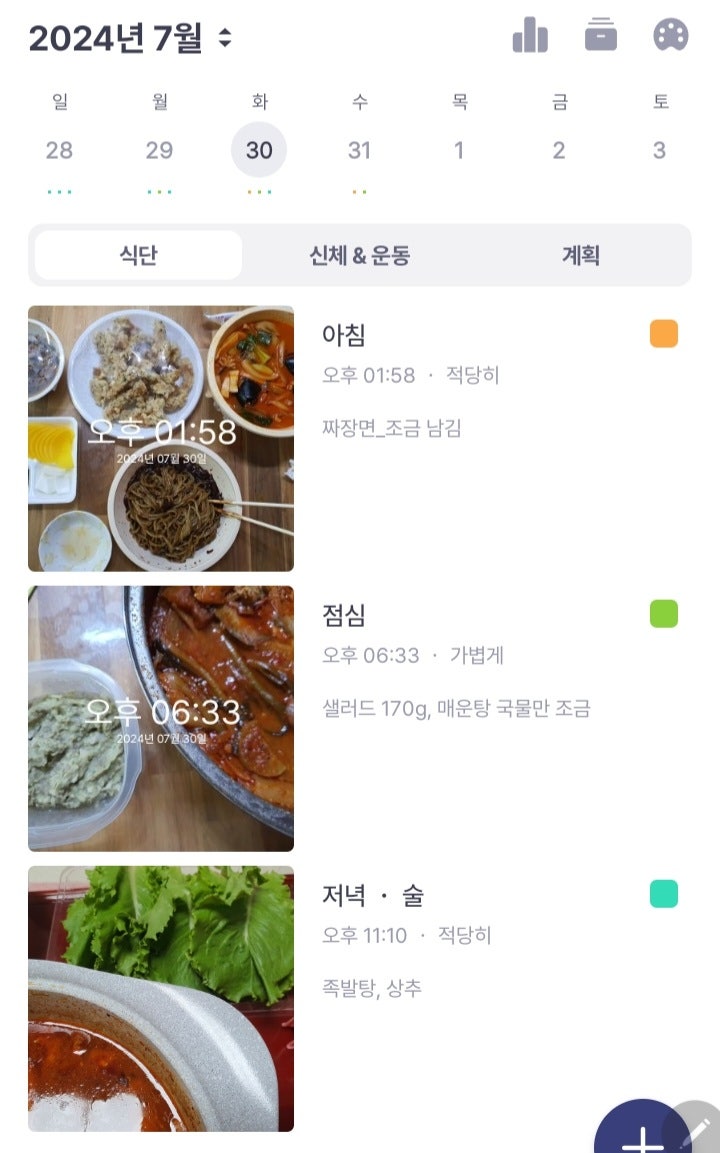Select Wednesday the 31st
The image size is (720, 1153).
359,151
